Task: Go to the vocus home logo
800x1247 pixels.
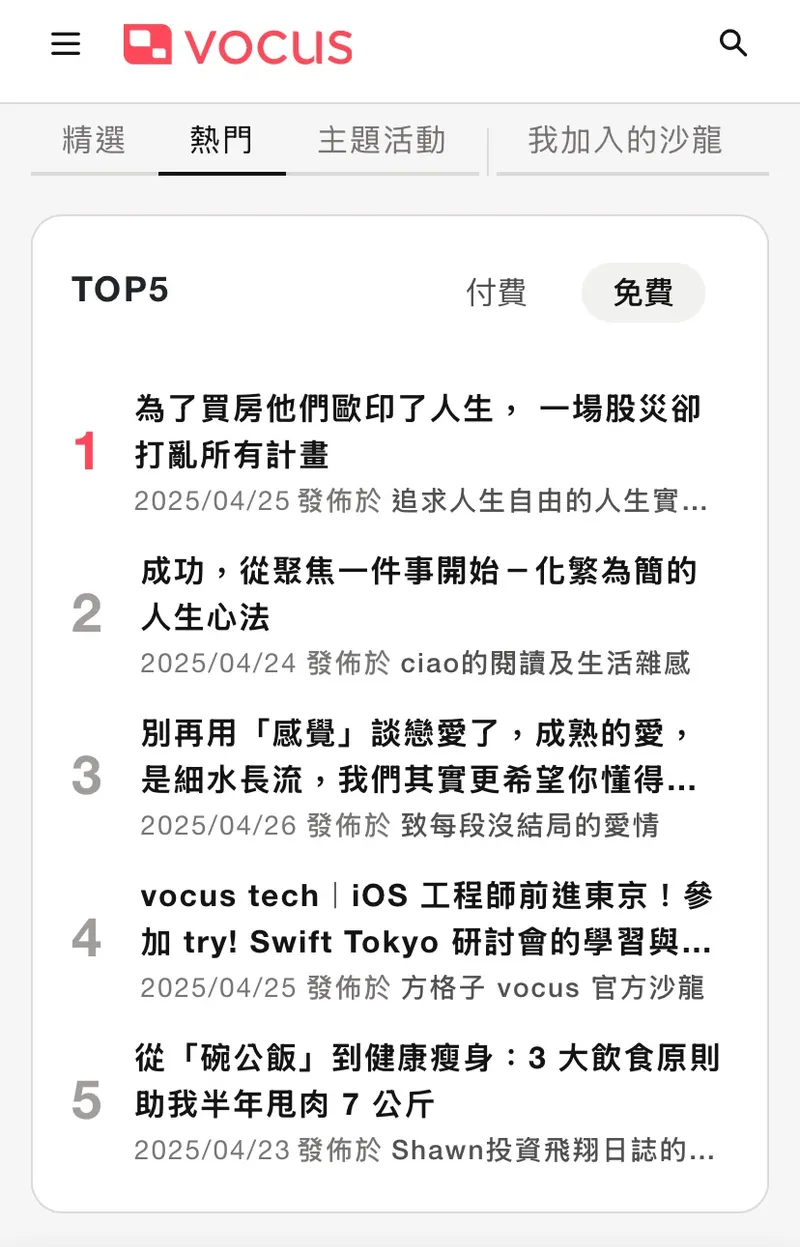Action: coord(238,45)
